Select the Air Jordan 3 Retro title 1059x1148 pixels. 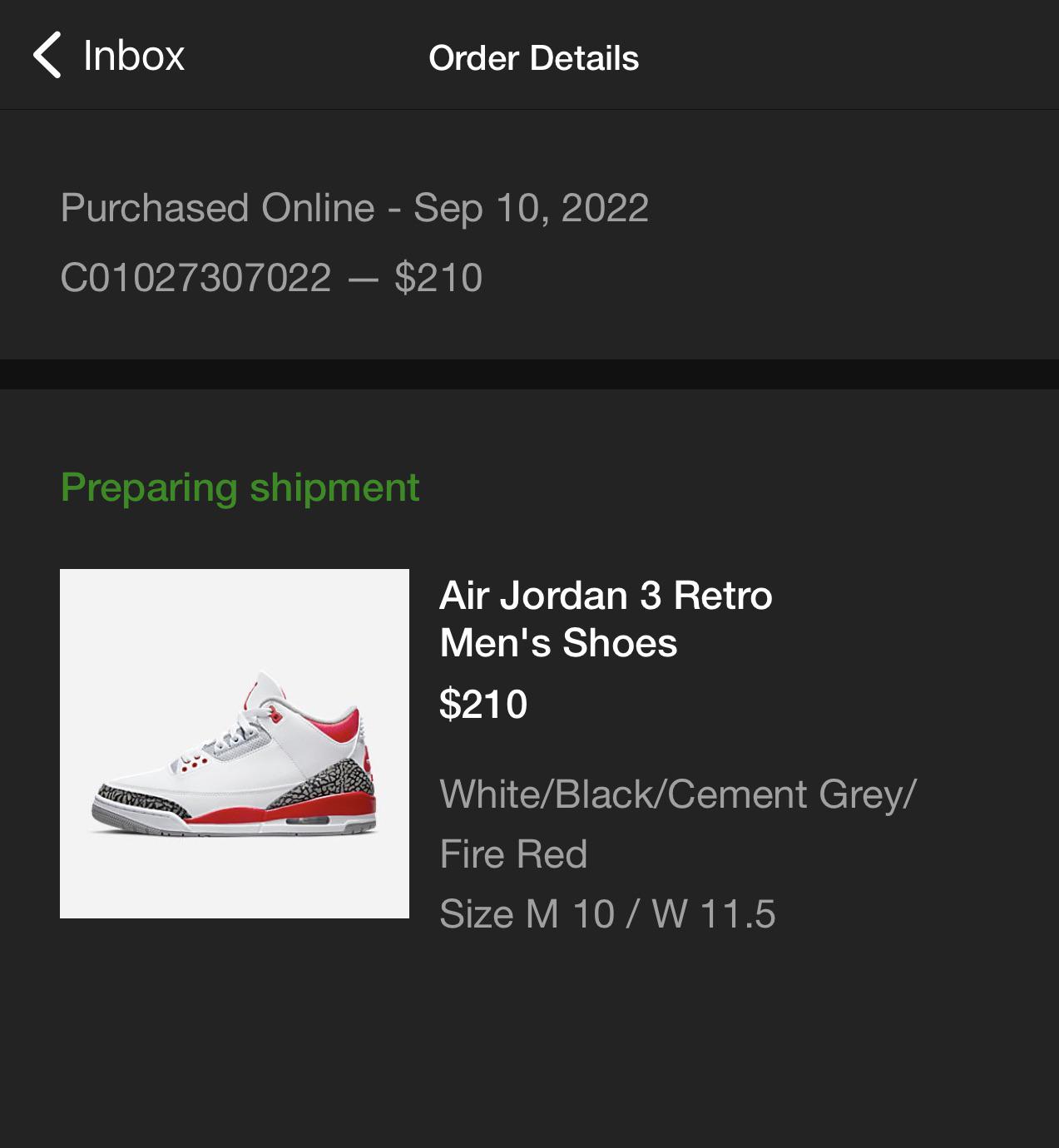(605, 595)
